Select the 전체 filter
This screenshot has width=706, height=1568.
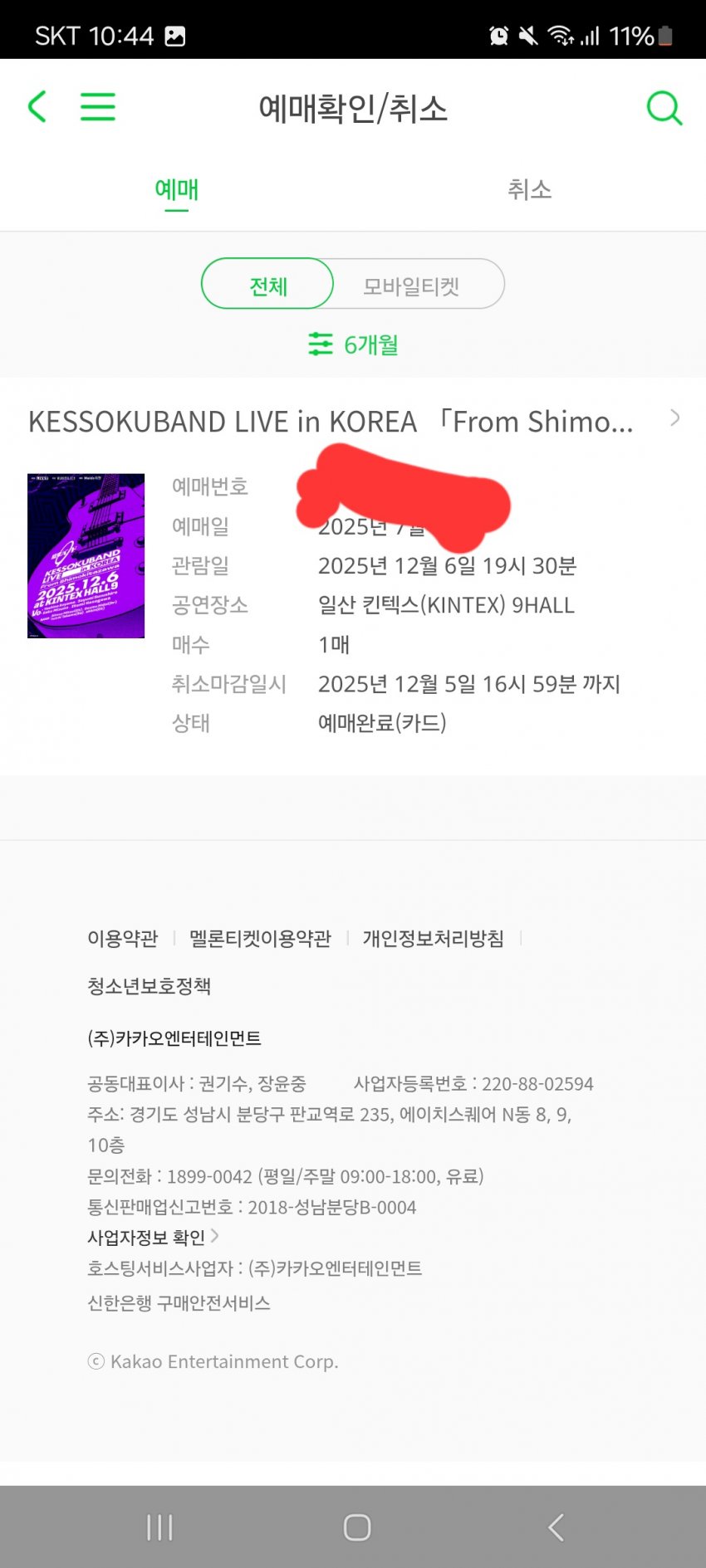coord(267,286)
